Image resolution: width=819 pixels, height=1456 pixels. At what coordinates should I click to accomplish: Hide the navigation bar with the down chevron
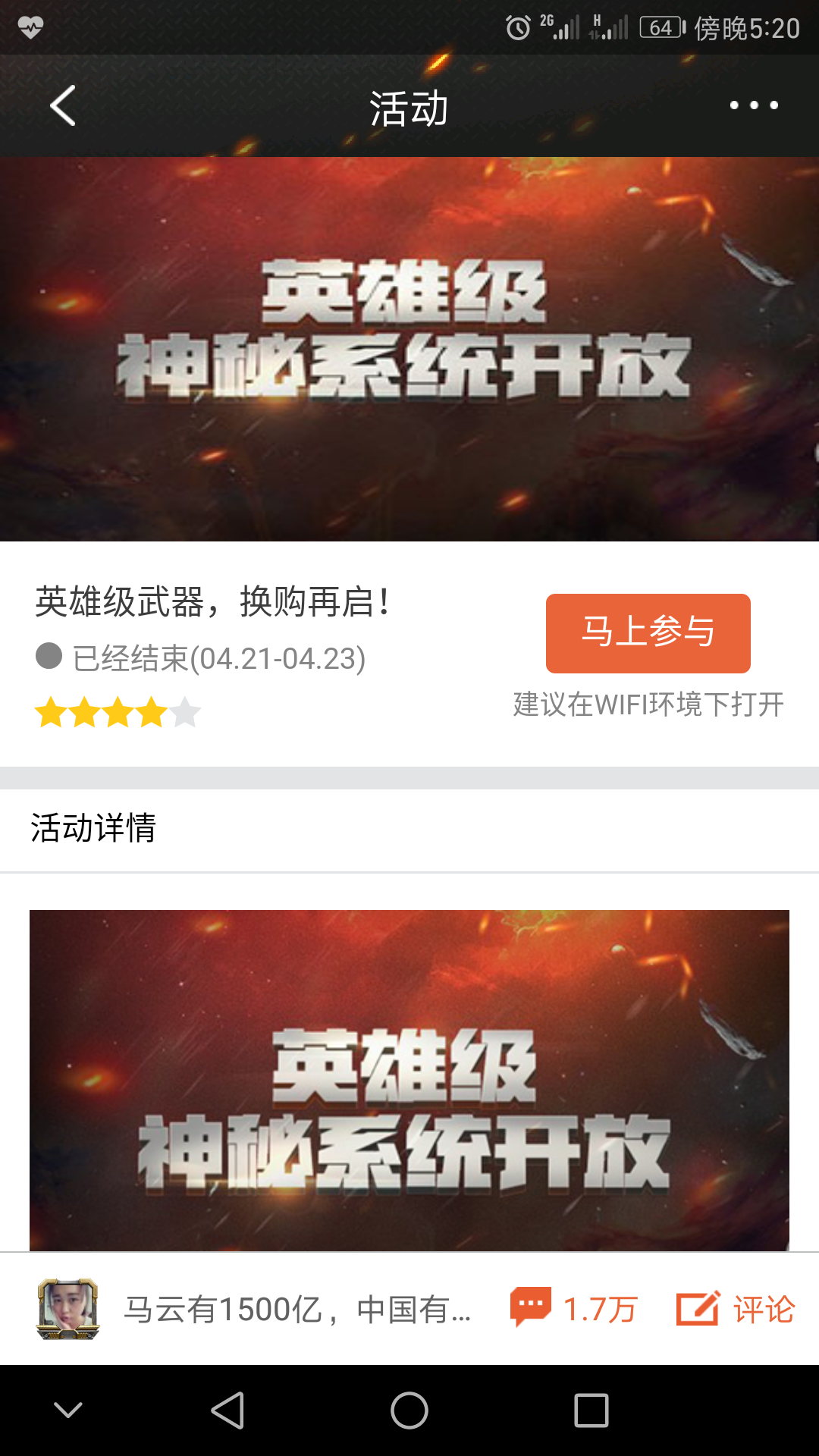coord(68,1410)
